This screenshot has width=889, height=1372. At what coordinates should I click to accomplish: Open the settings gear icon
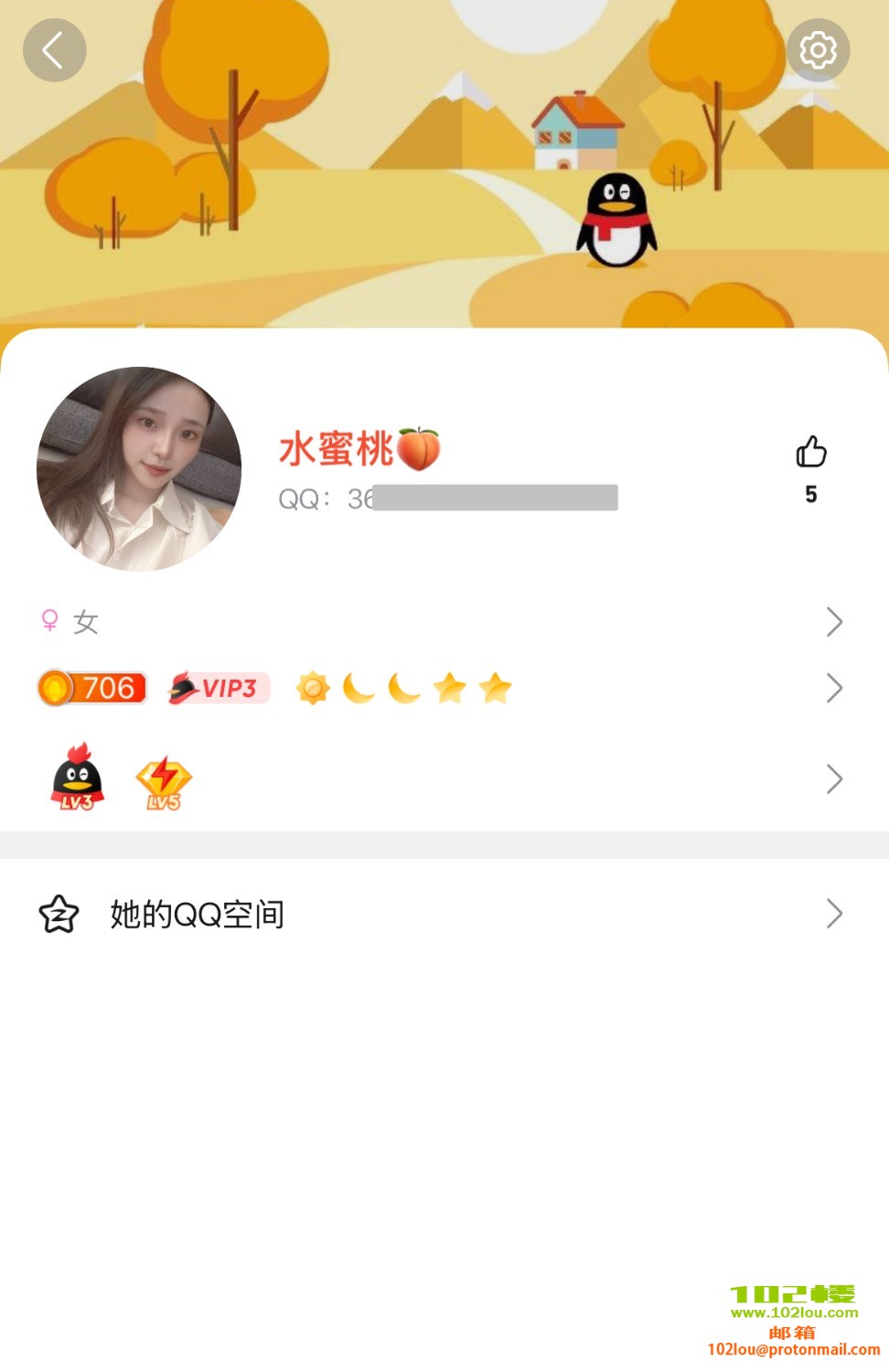(x=818, y=50)
